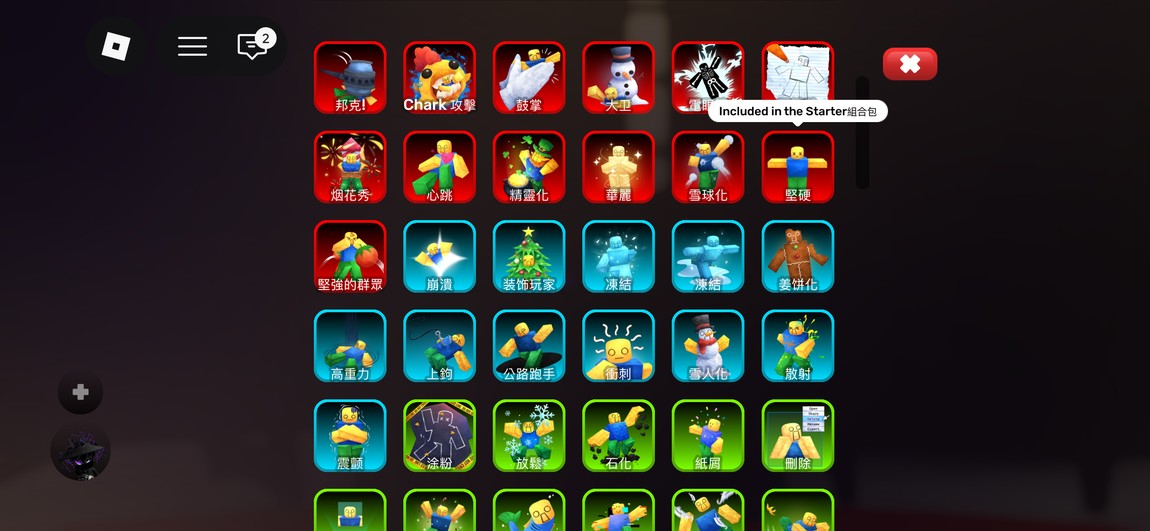Select the 烟花秀 fireworks emote
The width and height of the screenshot is (1150, 531).
(x=350, y=167)
